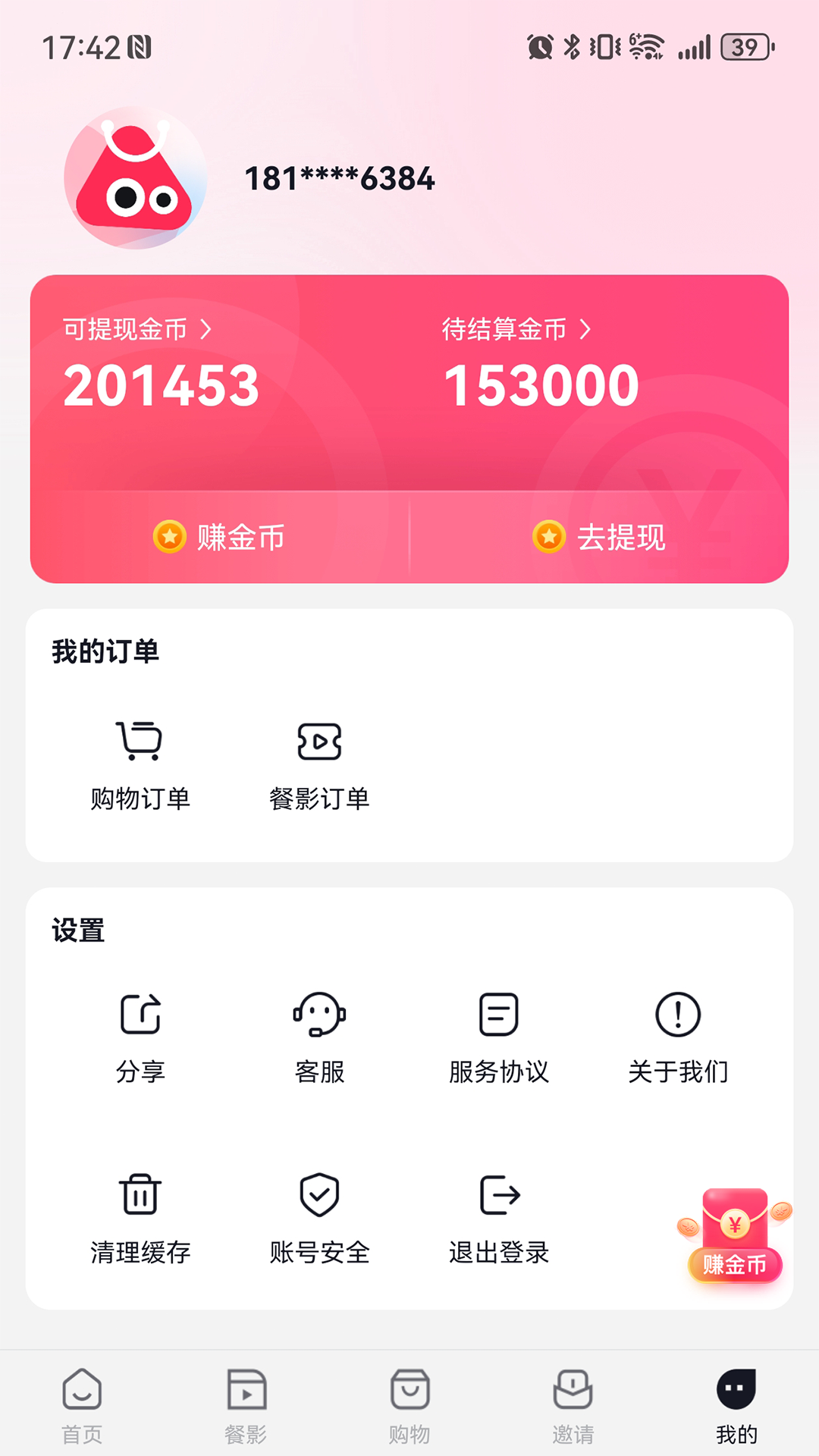View 待结算金币 details

click(516, 329)
